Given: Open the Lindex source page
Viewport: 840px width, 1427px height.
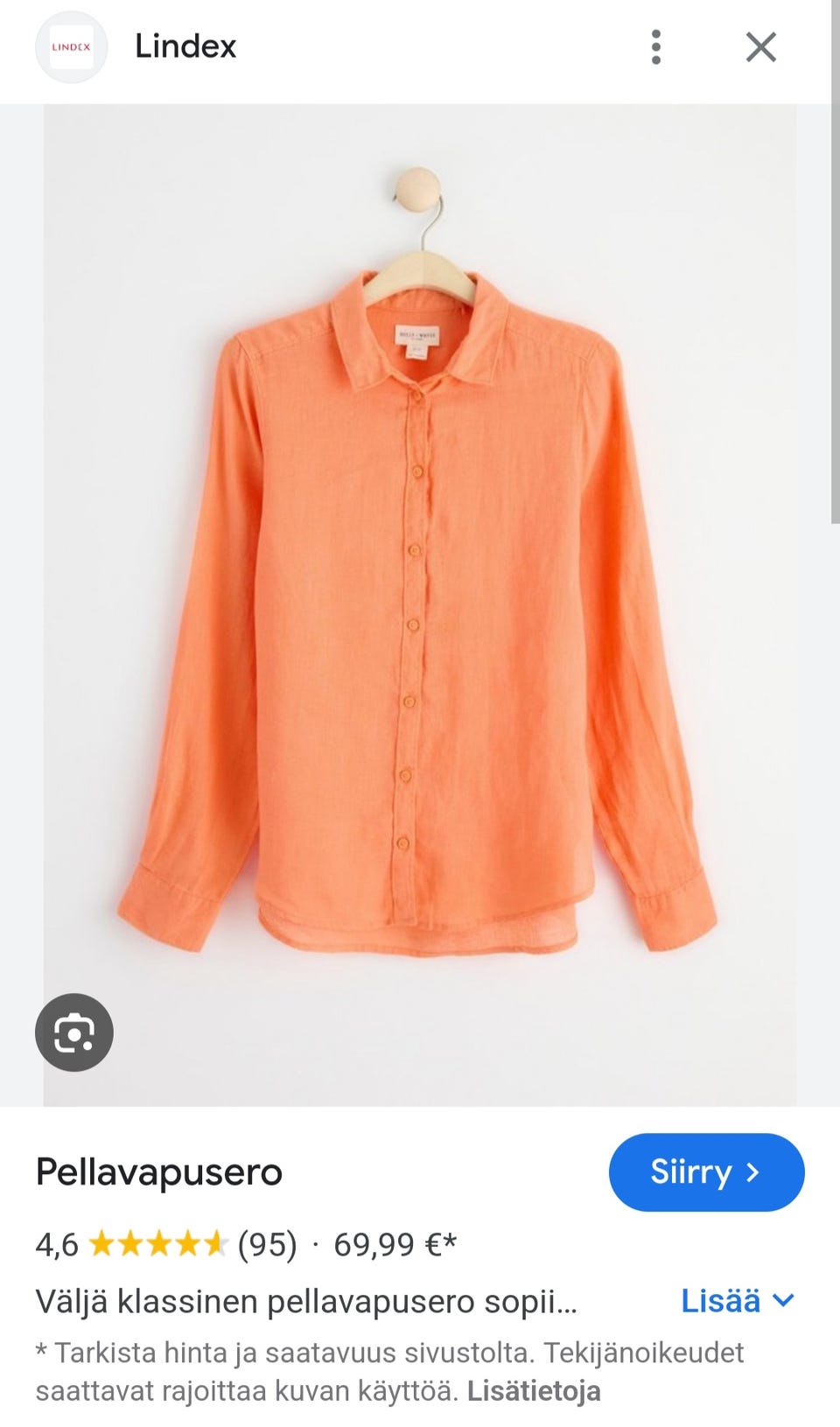Looking at the screenshot, I should tap(185, 46).
